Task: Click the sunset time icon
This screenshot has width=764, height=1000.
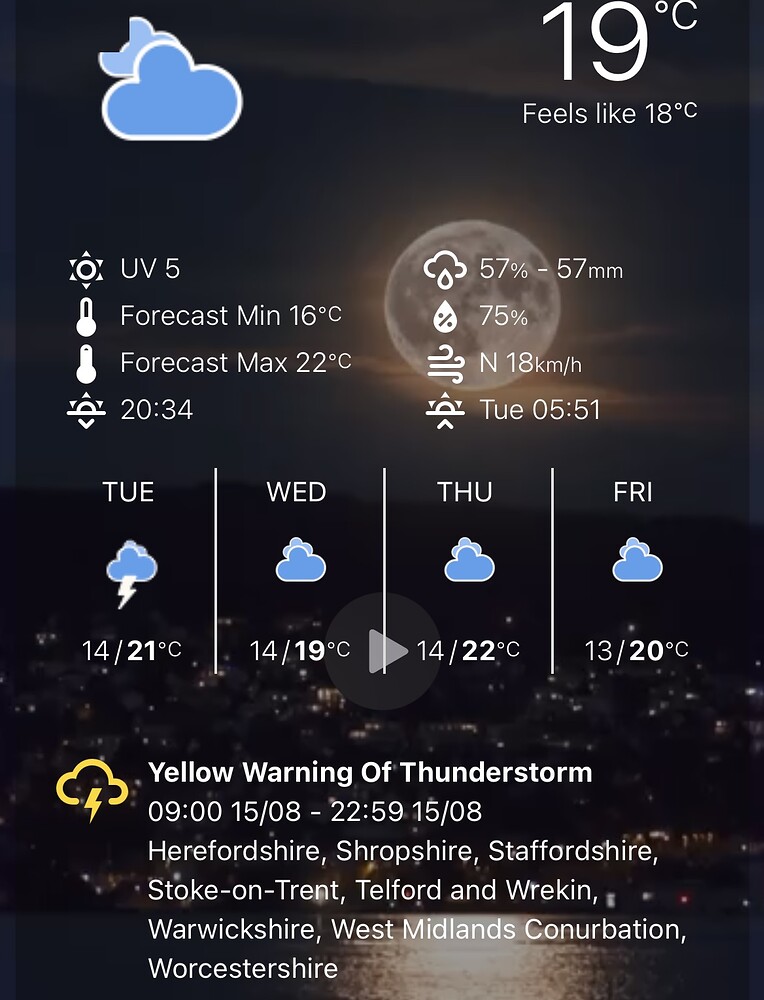Action: pos(87,409)
